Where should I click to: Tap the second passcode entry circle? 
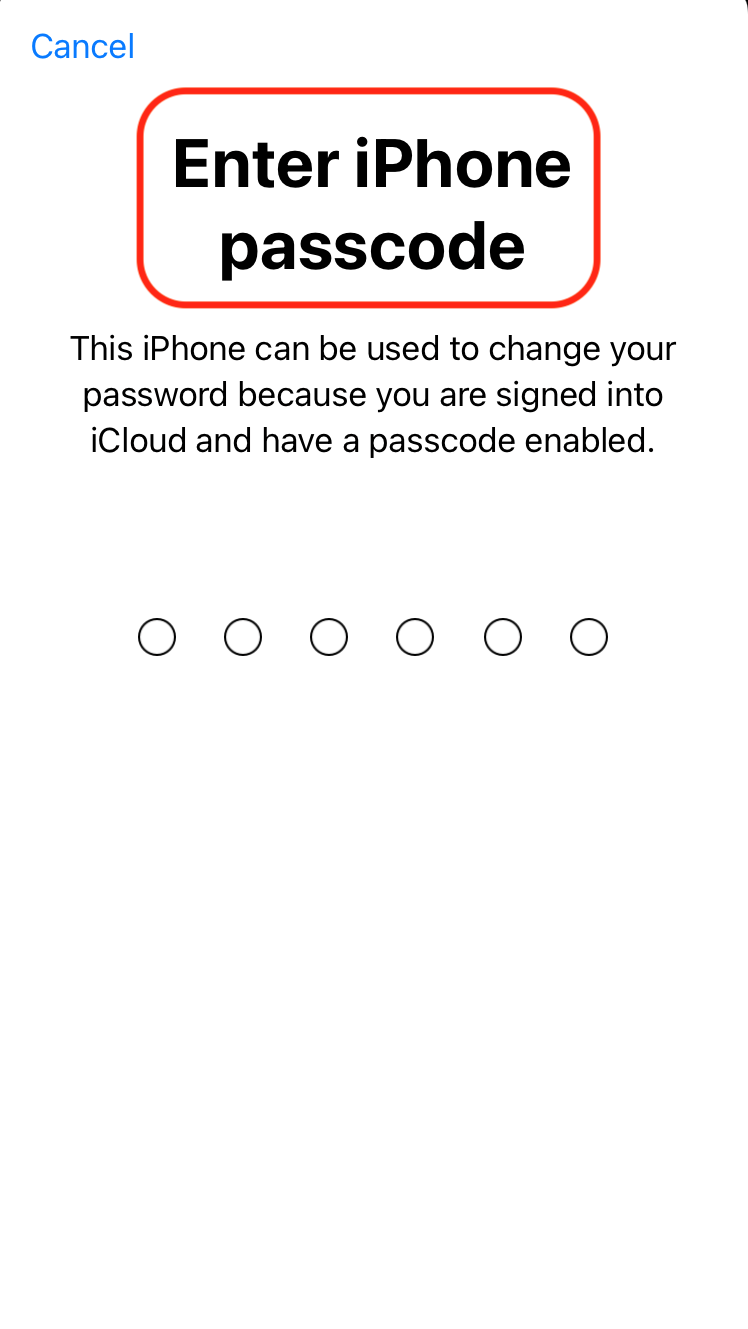[x=242, y=637]
